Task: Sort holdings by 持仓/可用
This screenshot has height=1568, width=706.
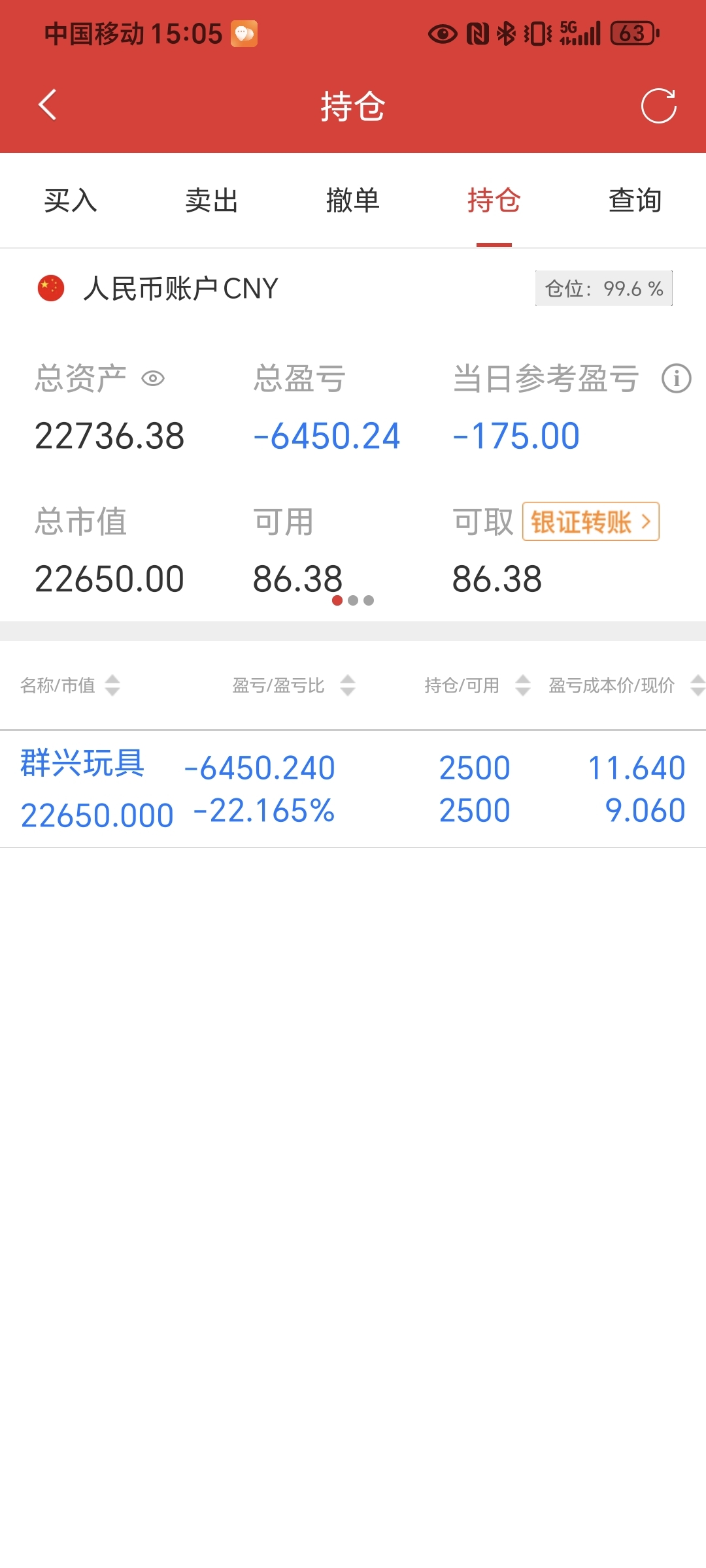Action: (x=477, y=685)
